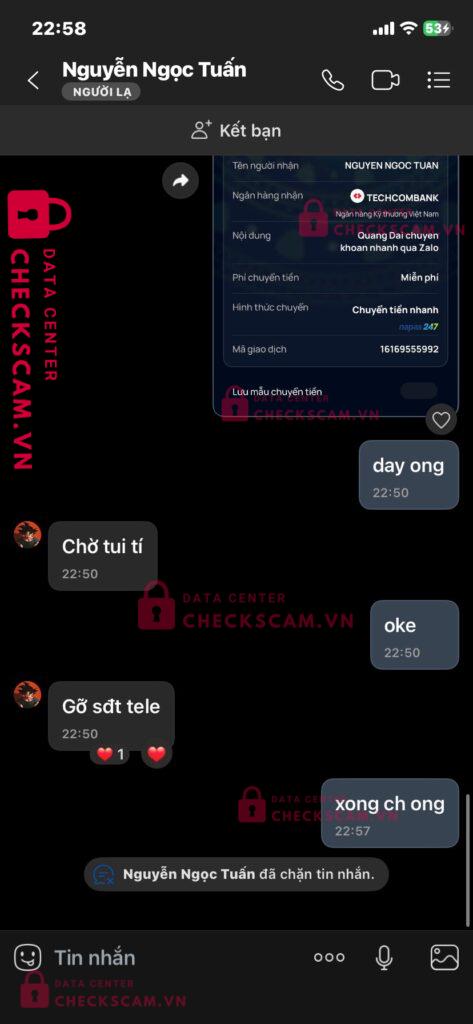This screenshot has width=473, height=1024.
Task: Go back to the chat list
Action: pos(33,80)
